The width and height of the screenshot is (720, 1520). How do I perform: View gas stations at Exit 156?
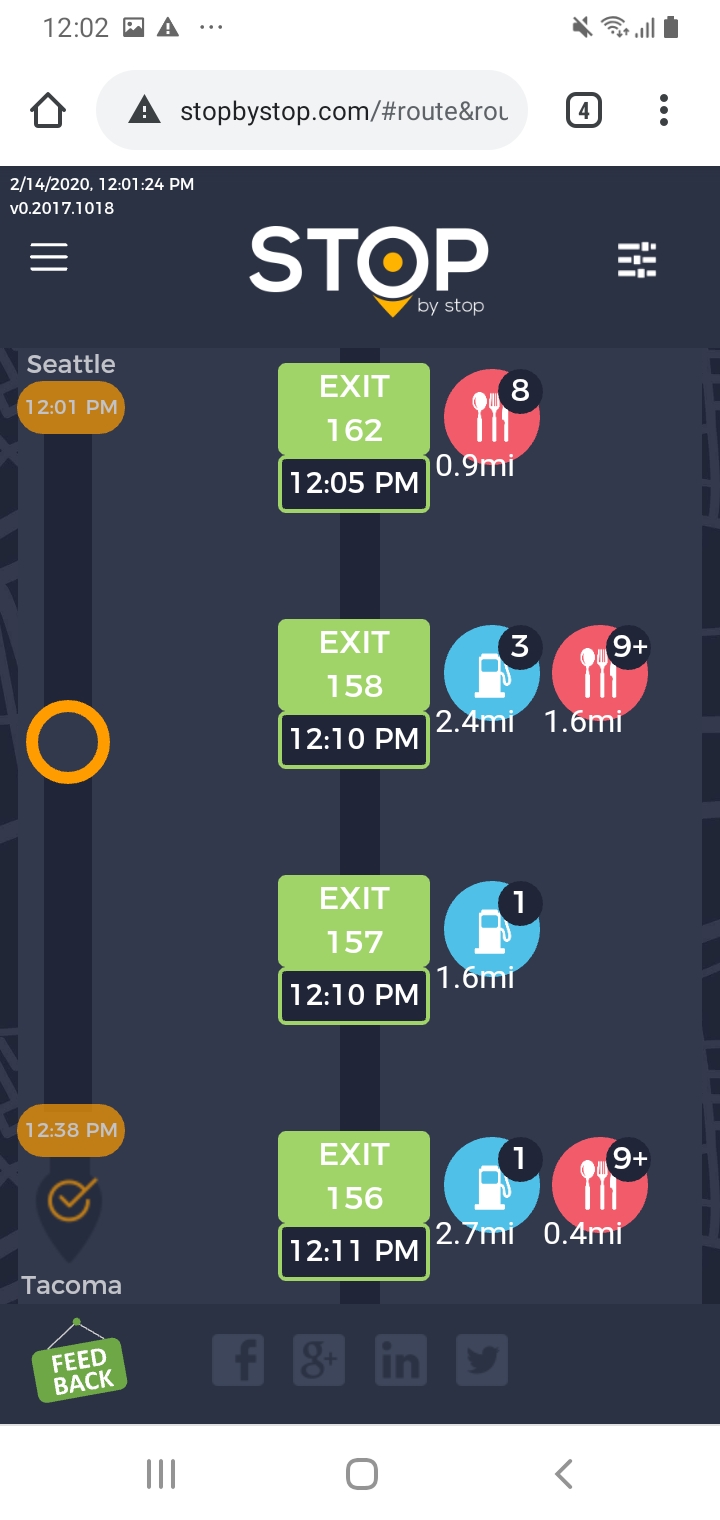(x=491, y=1186)
